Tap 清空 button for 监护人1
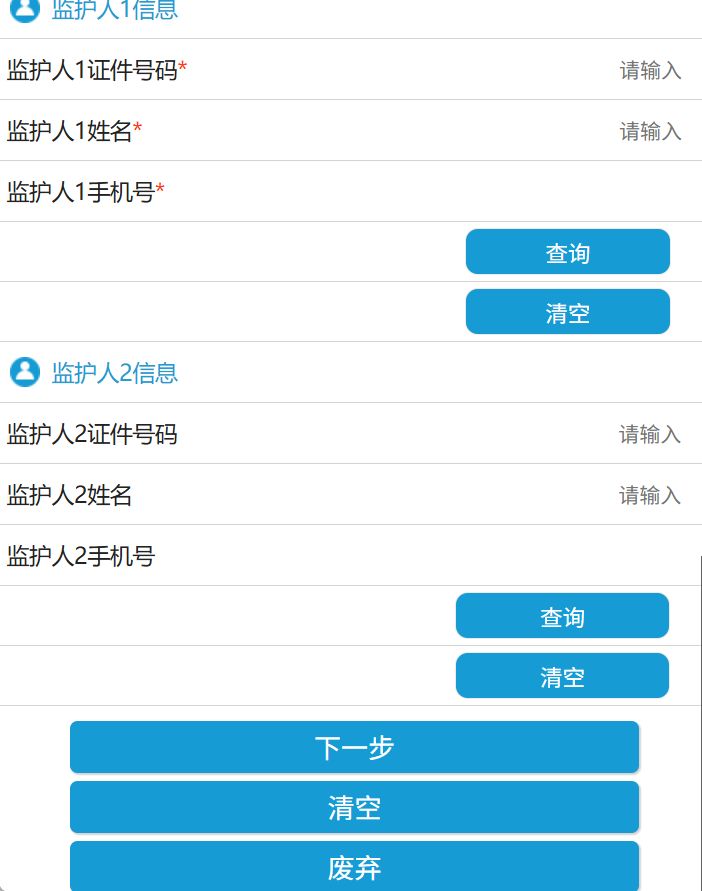702x891 pixels. (567, 313)
